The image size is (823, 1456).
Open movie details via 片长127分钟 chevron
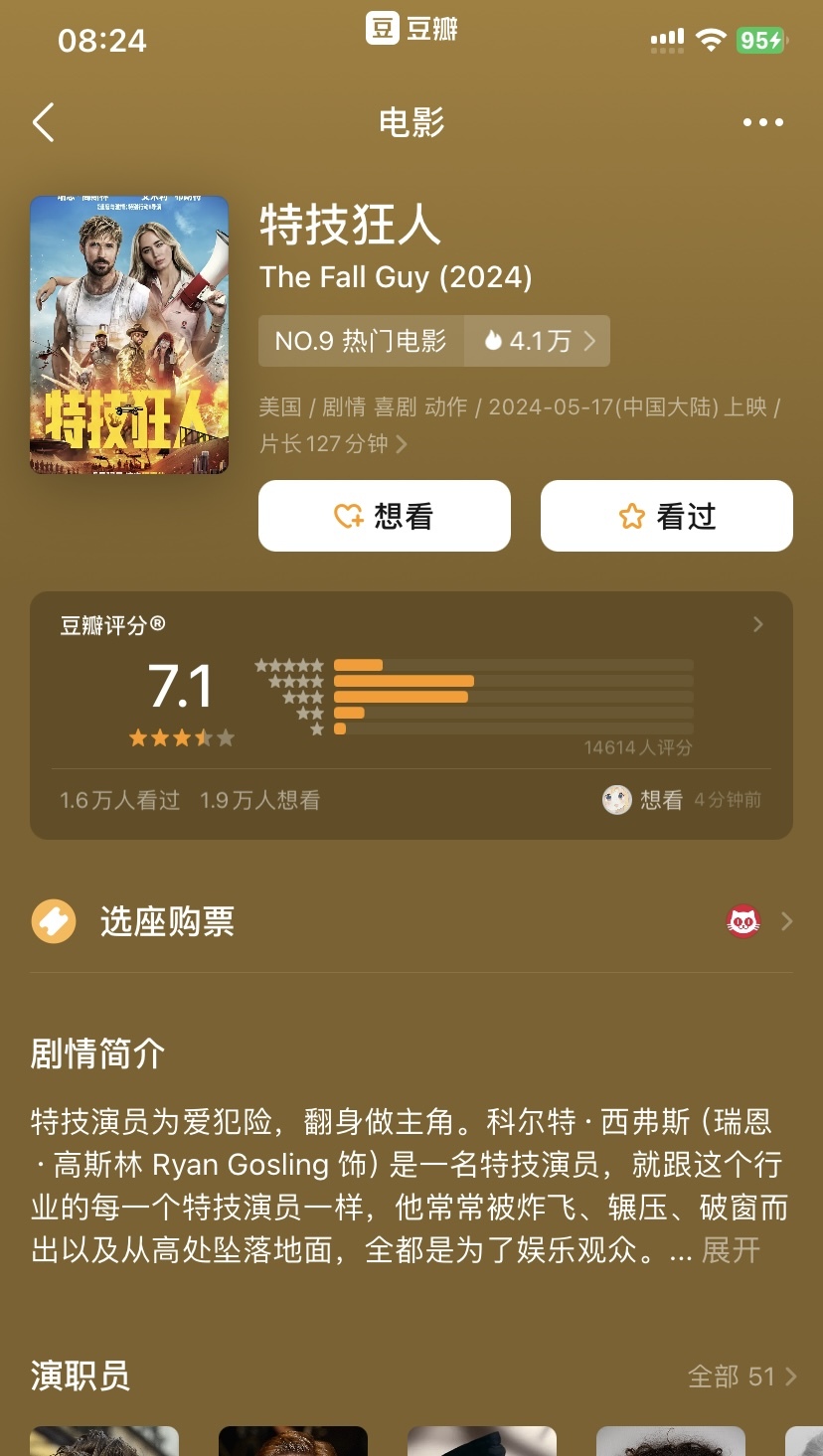(401, 444)
